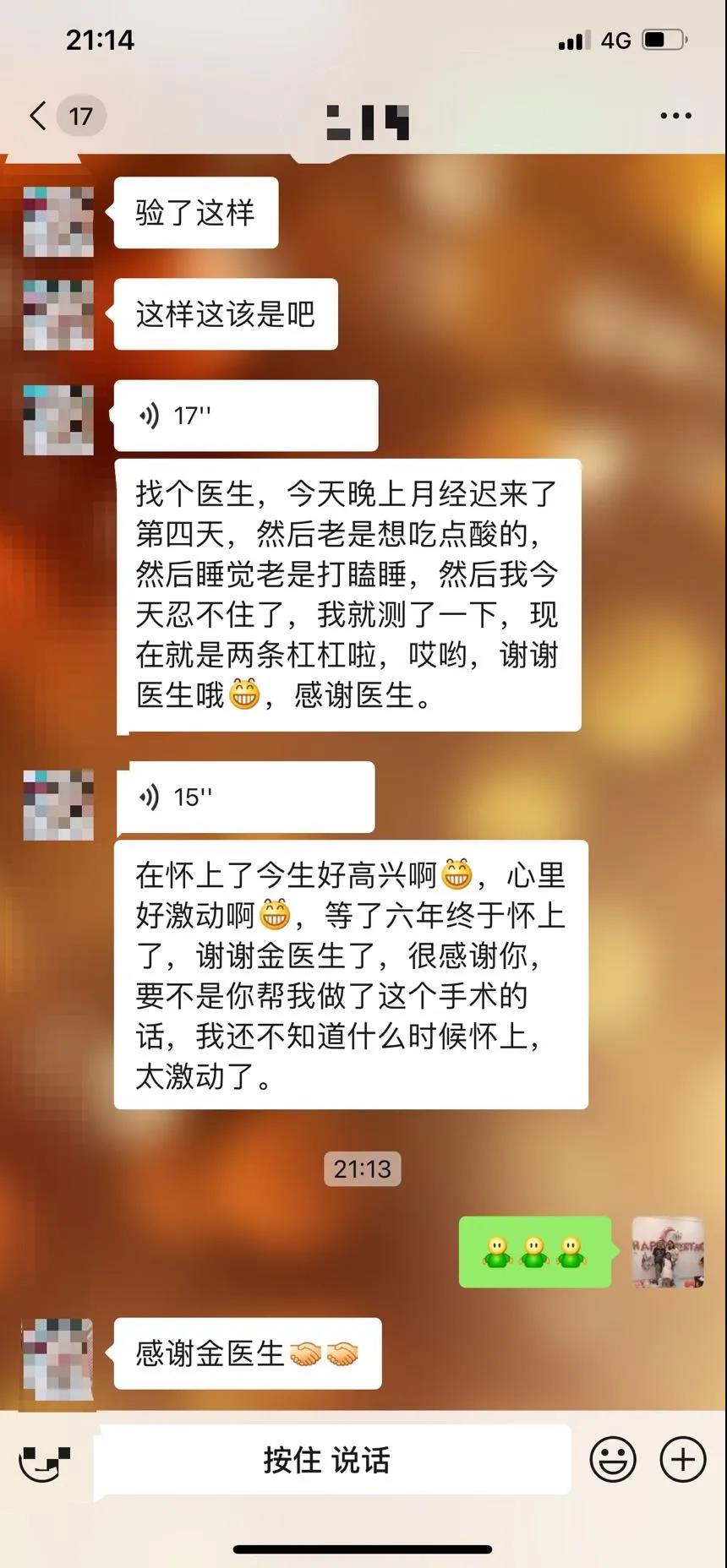Tap the battery indicator in status bar
Image resolution: width=727 pixels, height=1568 pixels.
tap(663, 37)
